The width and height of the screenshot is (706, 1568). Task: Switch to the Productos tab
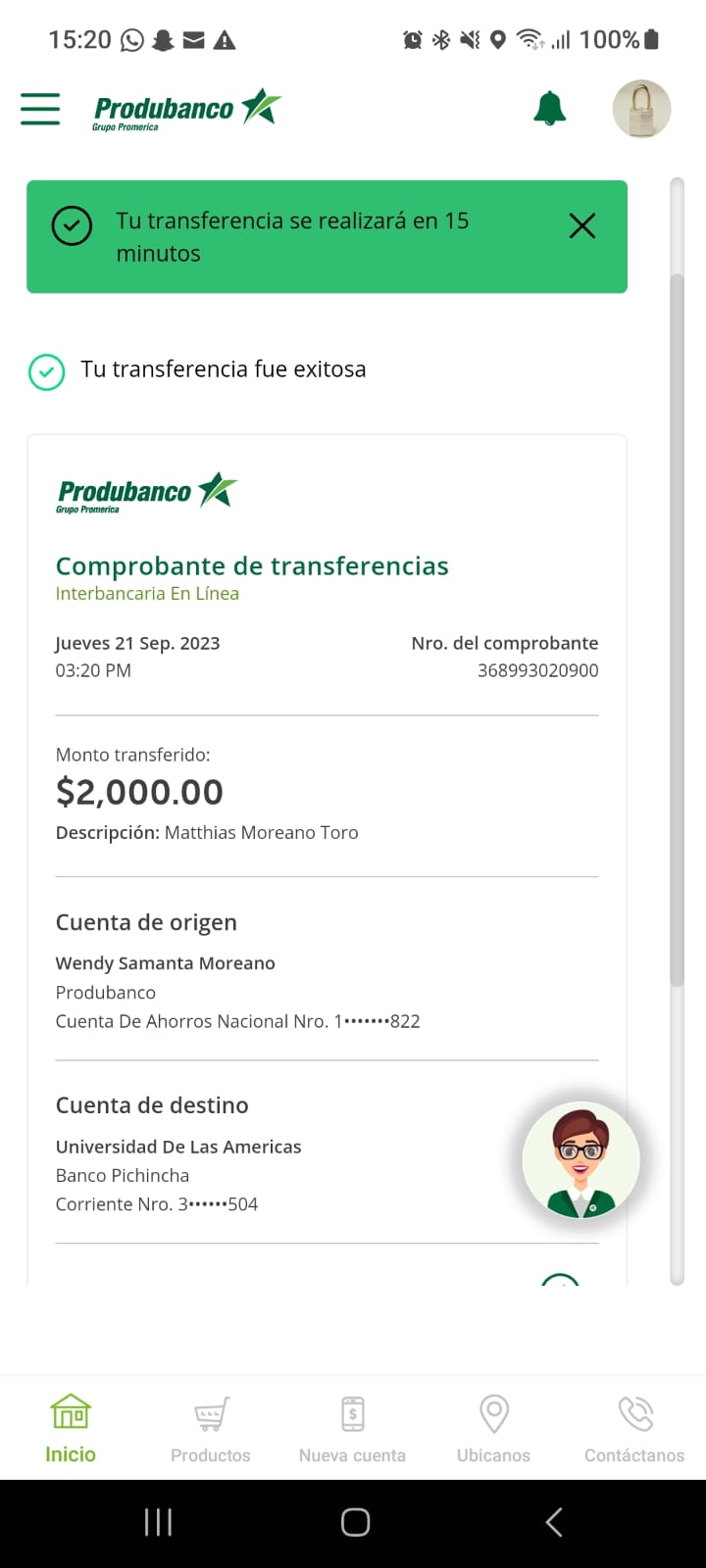[x=211, y=1429]
